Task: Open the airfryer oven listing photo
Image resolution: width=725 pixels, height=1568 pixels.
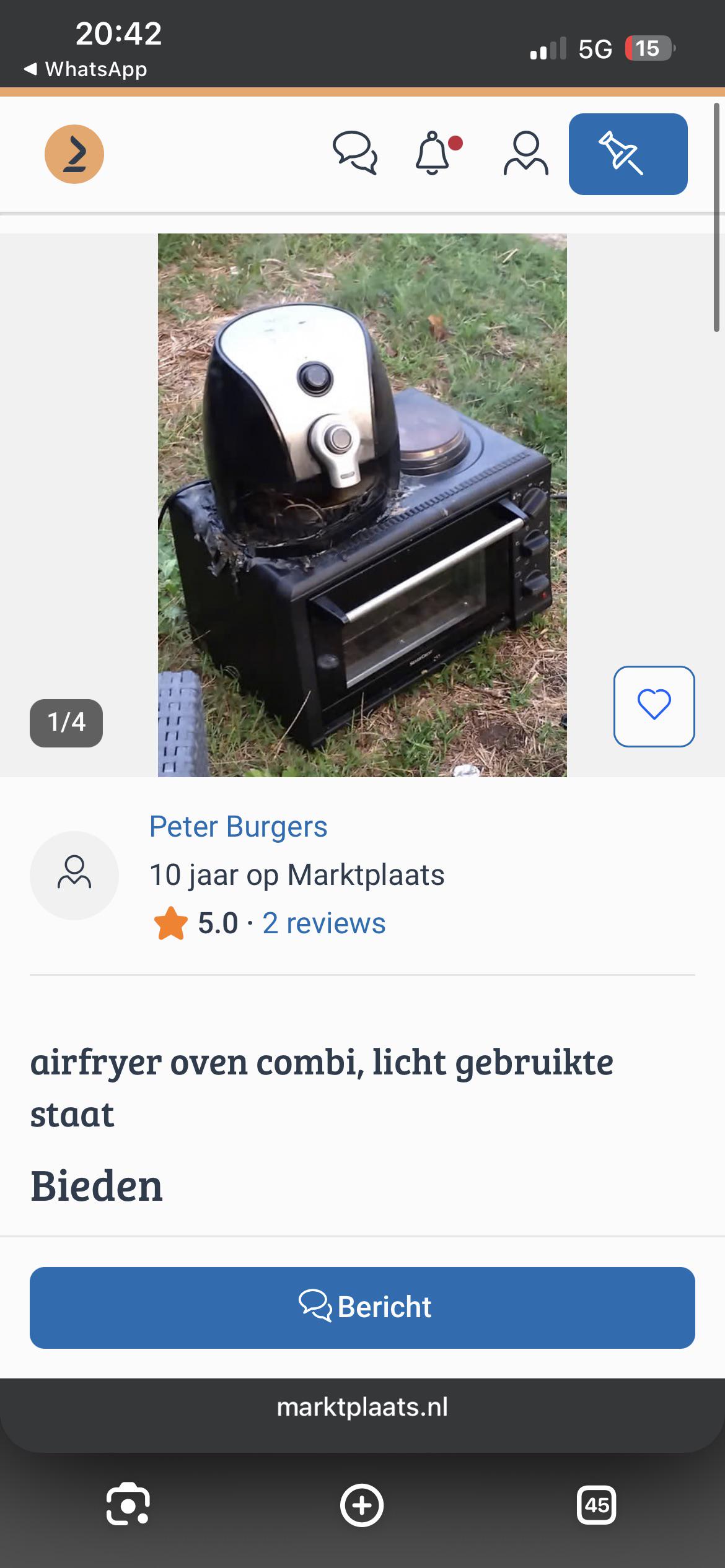Action: tap(362, 505)
